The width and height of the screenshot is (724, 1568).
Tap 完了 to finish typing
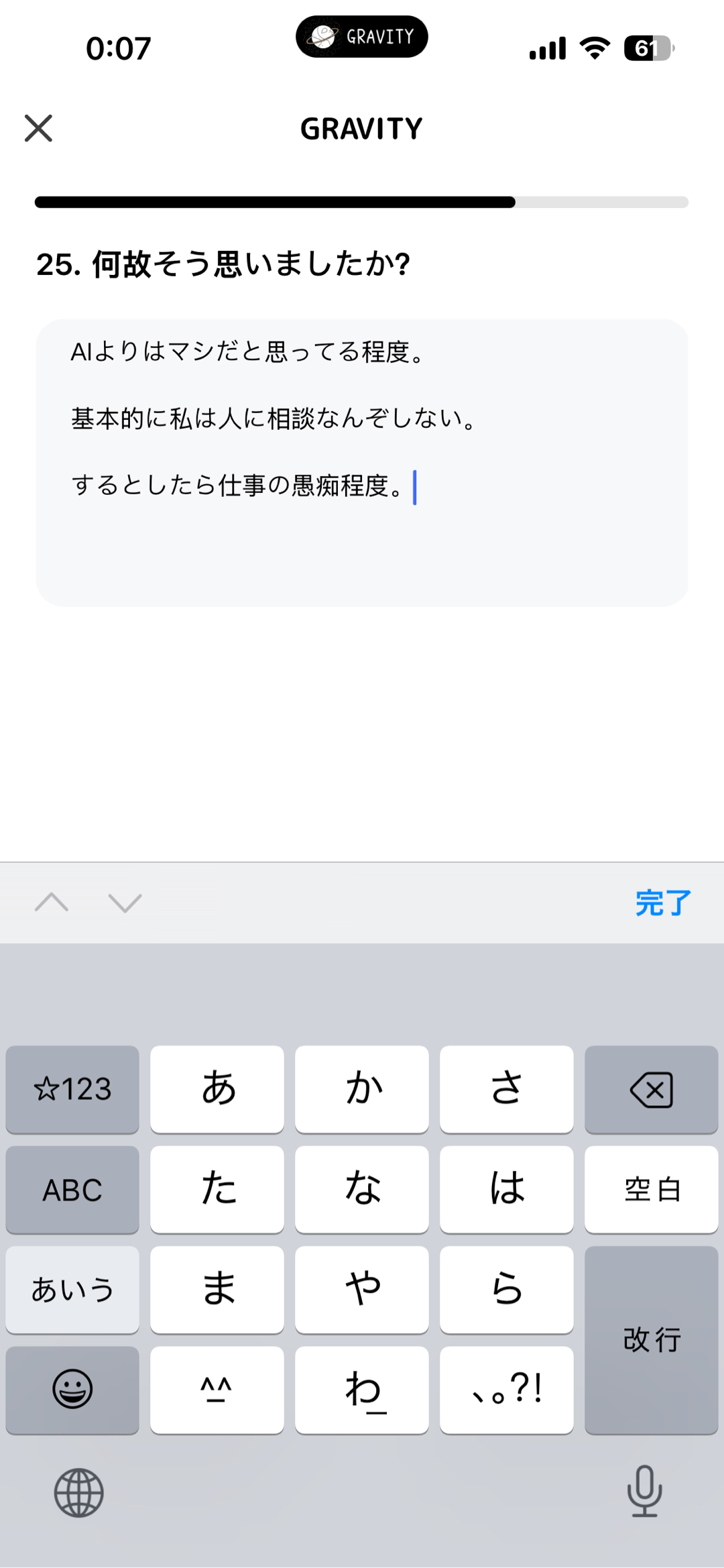coord(662,903)
